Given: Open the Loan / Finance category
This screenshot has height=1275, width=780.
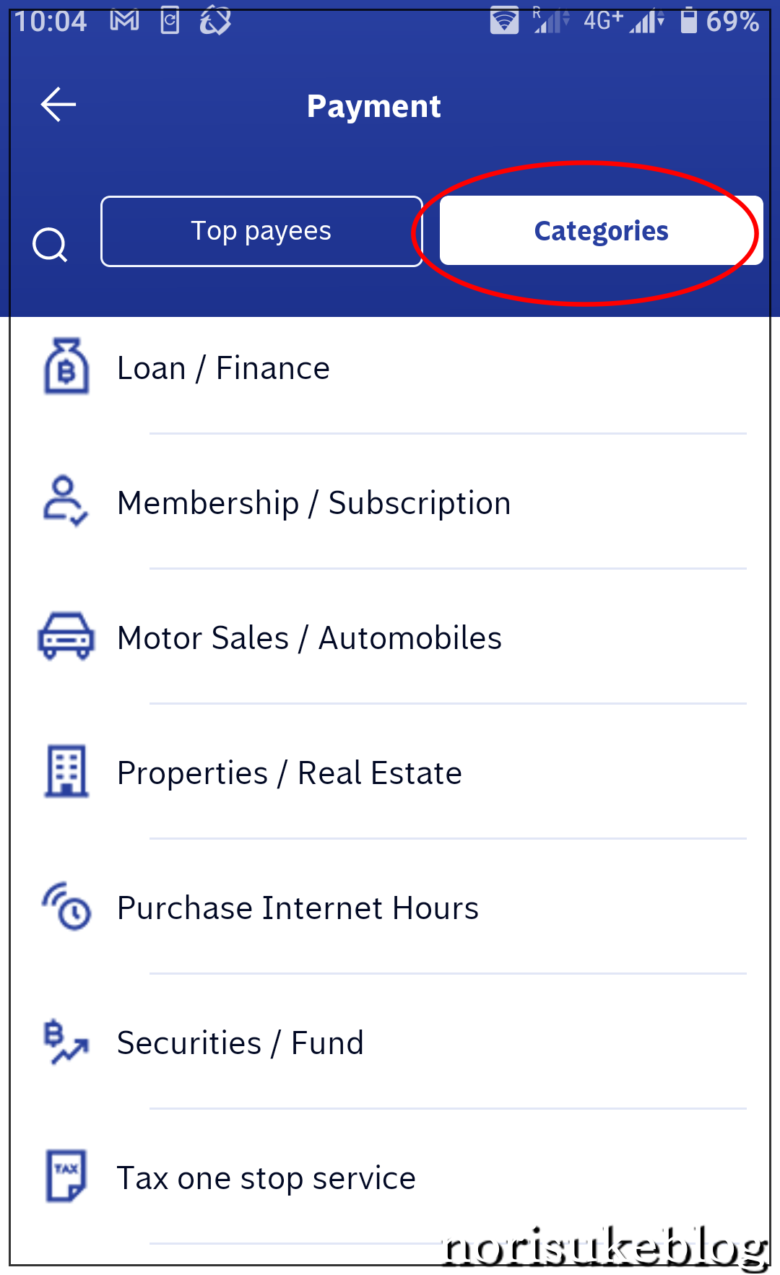Looking at the screenshot, I should coord(390,368).
